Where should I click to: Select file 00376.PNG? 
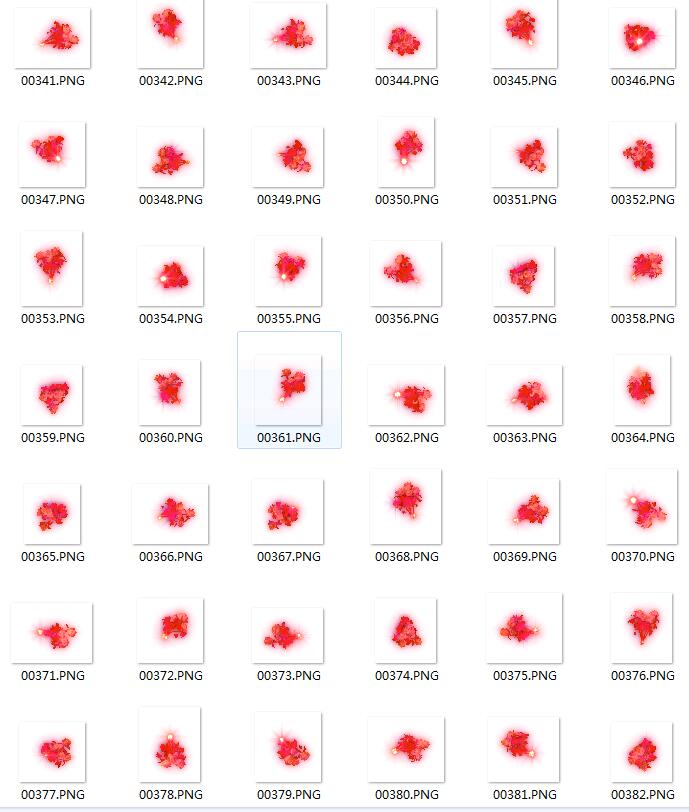pyautogui.click(x=642, y=627)
